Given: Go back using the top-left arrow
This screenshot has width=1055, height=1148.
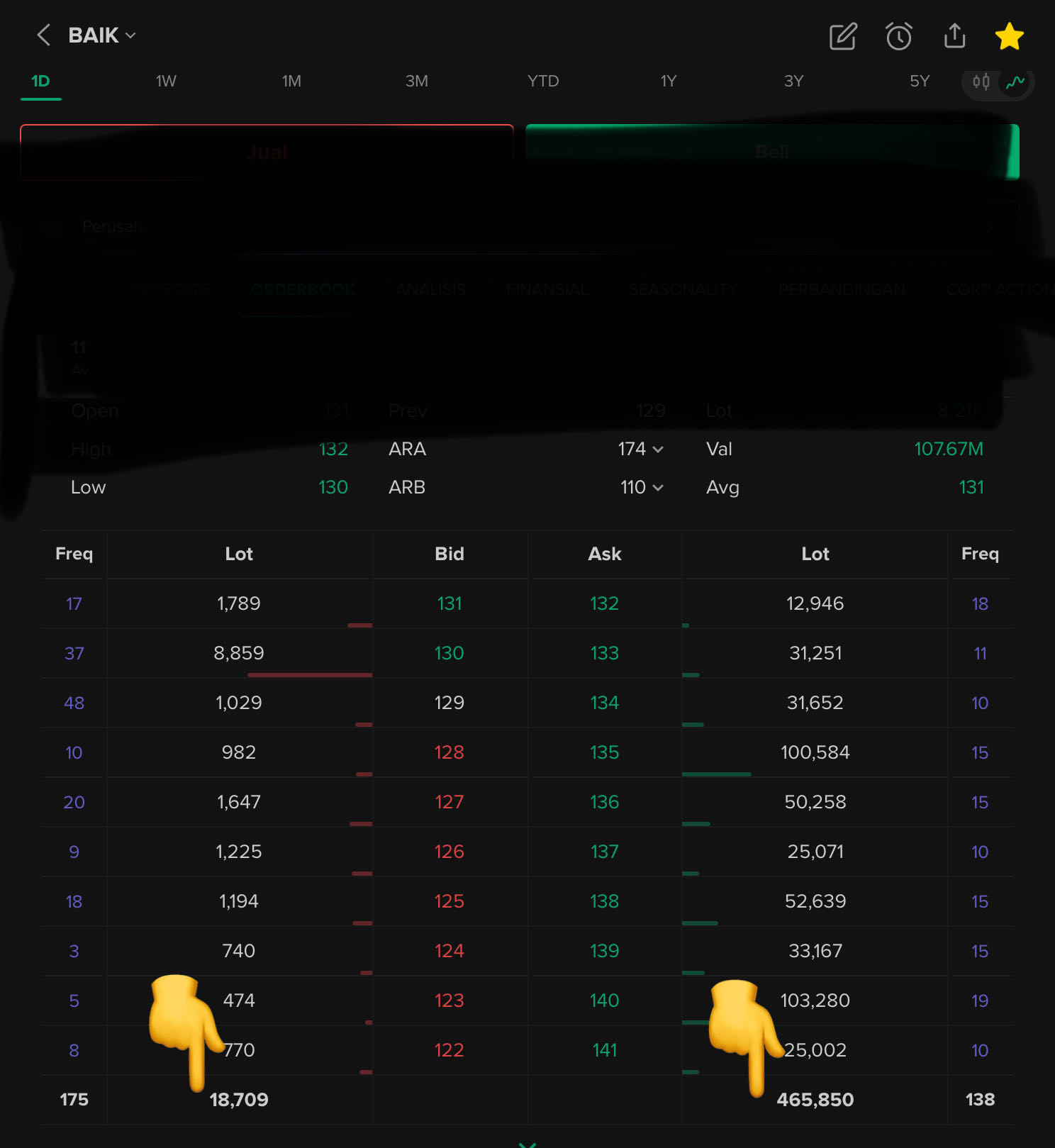Looking at the screenshot, I should point(44,35).
